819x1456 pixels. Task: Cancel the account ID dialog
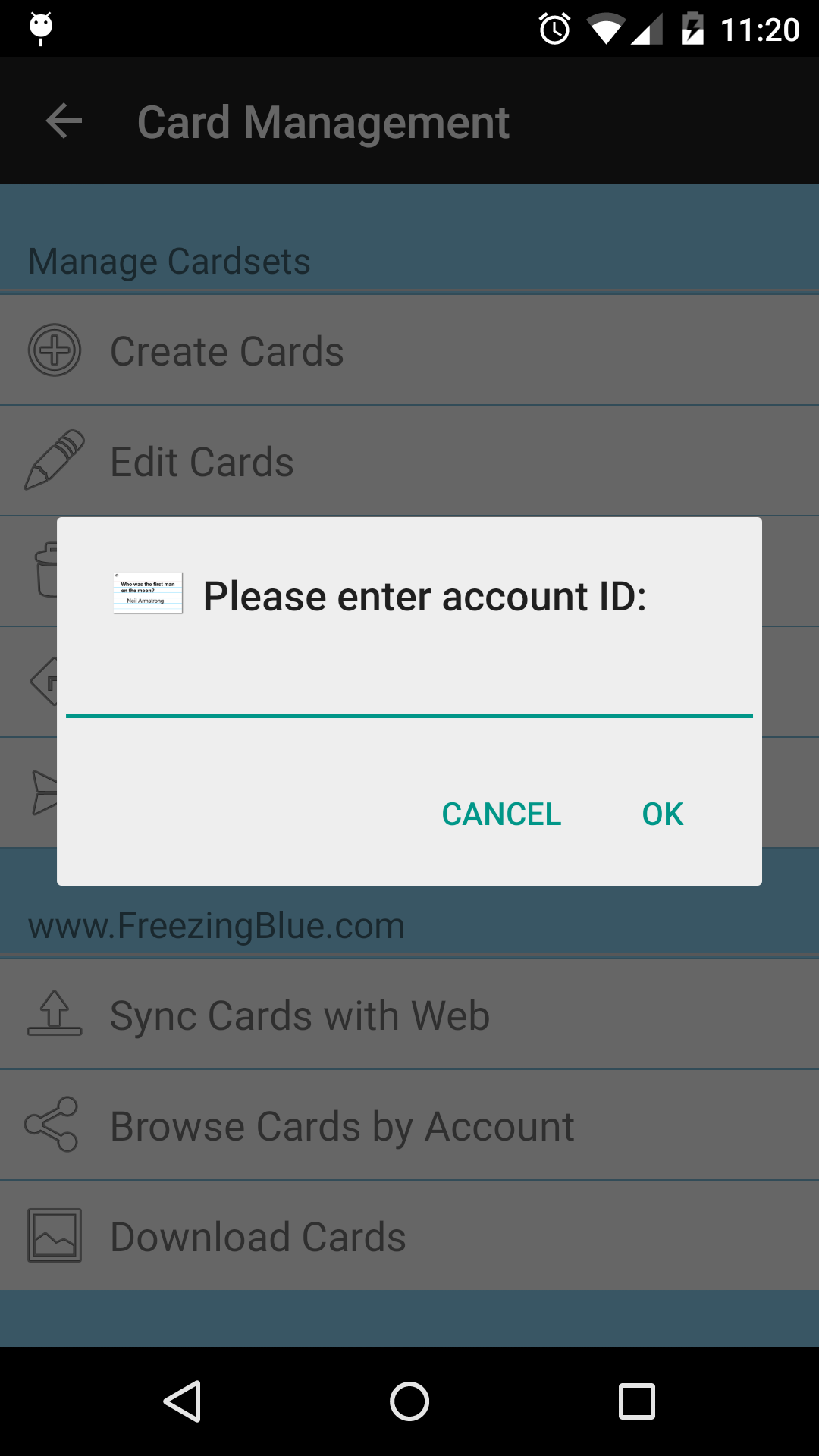pyautogui.click(x=501, y=814)
